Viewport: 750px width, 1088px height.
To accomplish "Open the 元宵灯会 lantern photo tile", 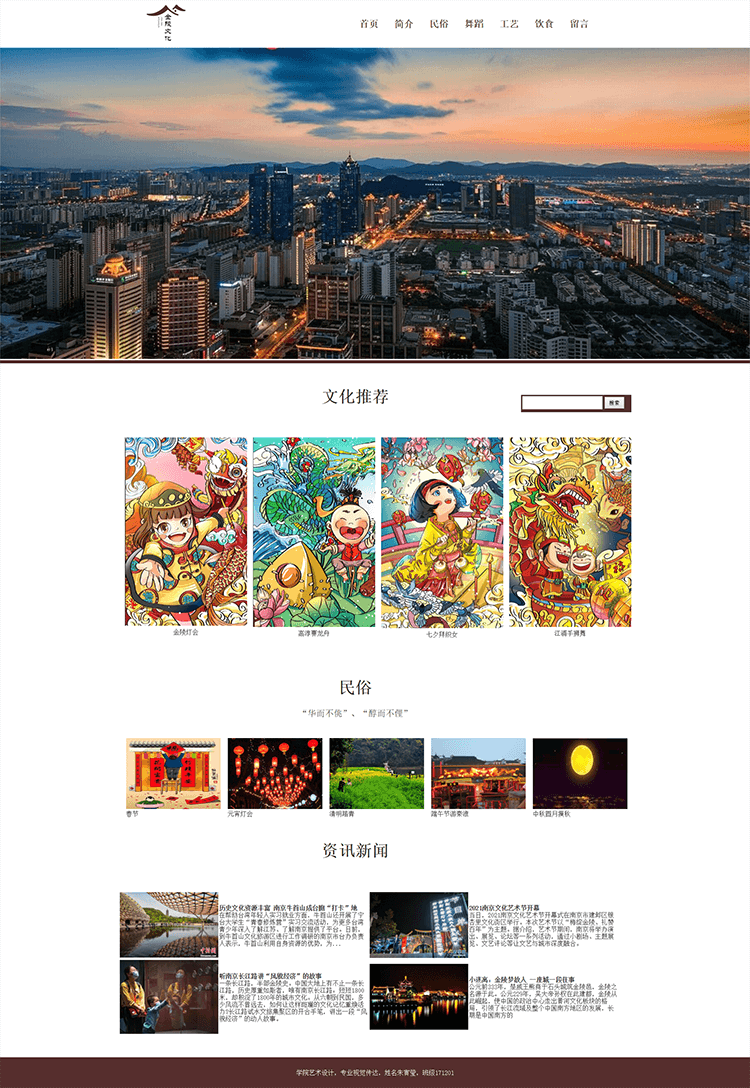I will [275, 773].
